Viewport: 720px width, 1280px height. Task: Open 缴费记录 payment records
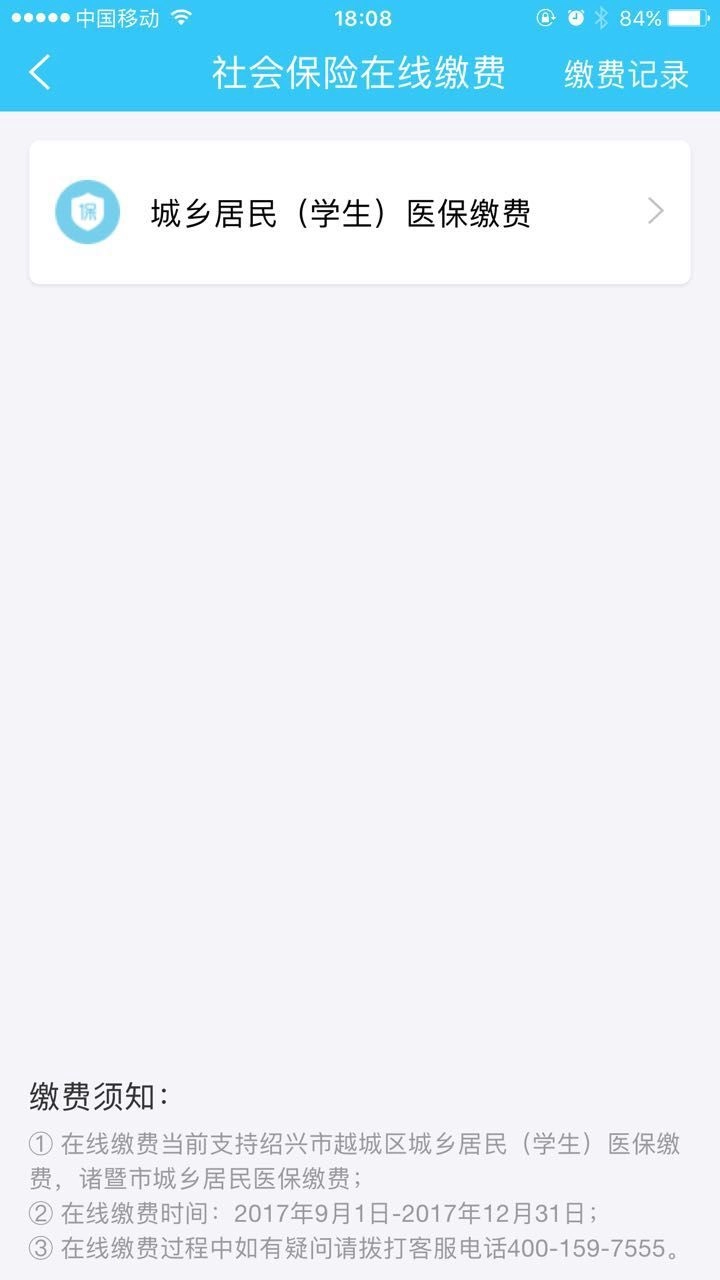point(626,74)
